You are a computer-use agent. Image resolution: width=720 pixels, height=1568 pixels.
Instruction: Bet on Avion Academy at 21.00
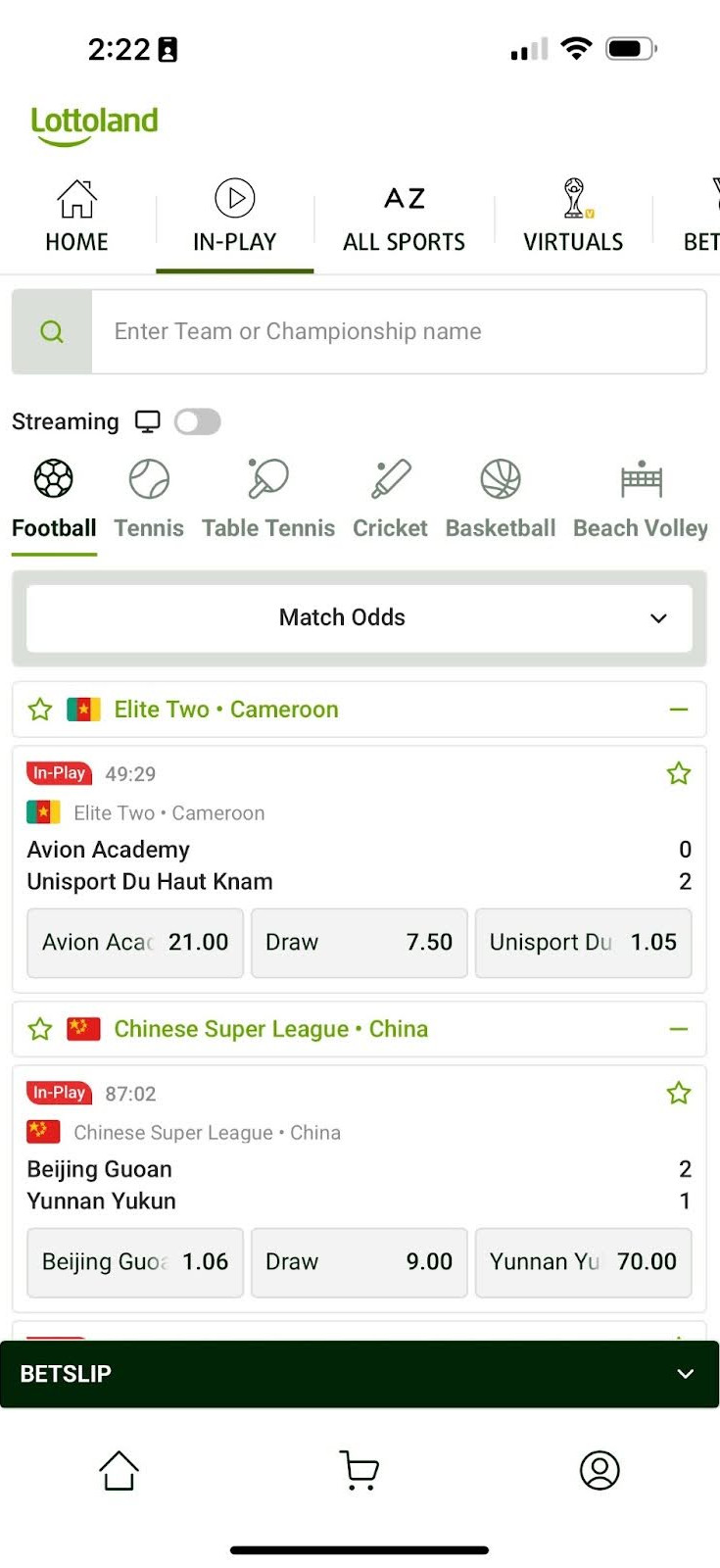tap(135, 943)
